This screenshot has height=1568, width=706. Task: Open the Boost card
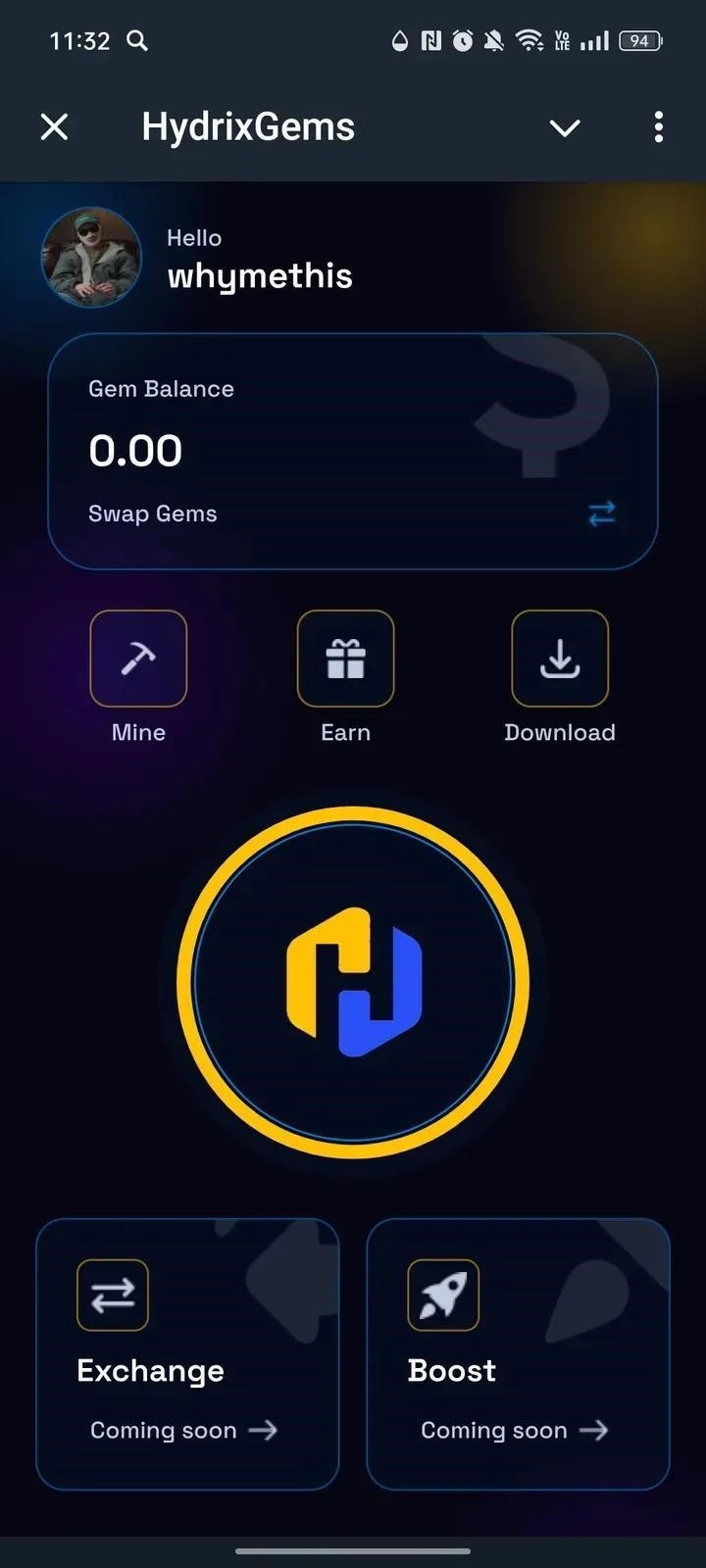point(518,1353)
